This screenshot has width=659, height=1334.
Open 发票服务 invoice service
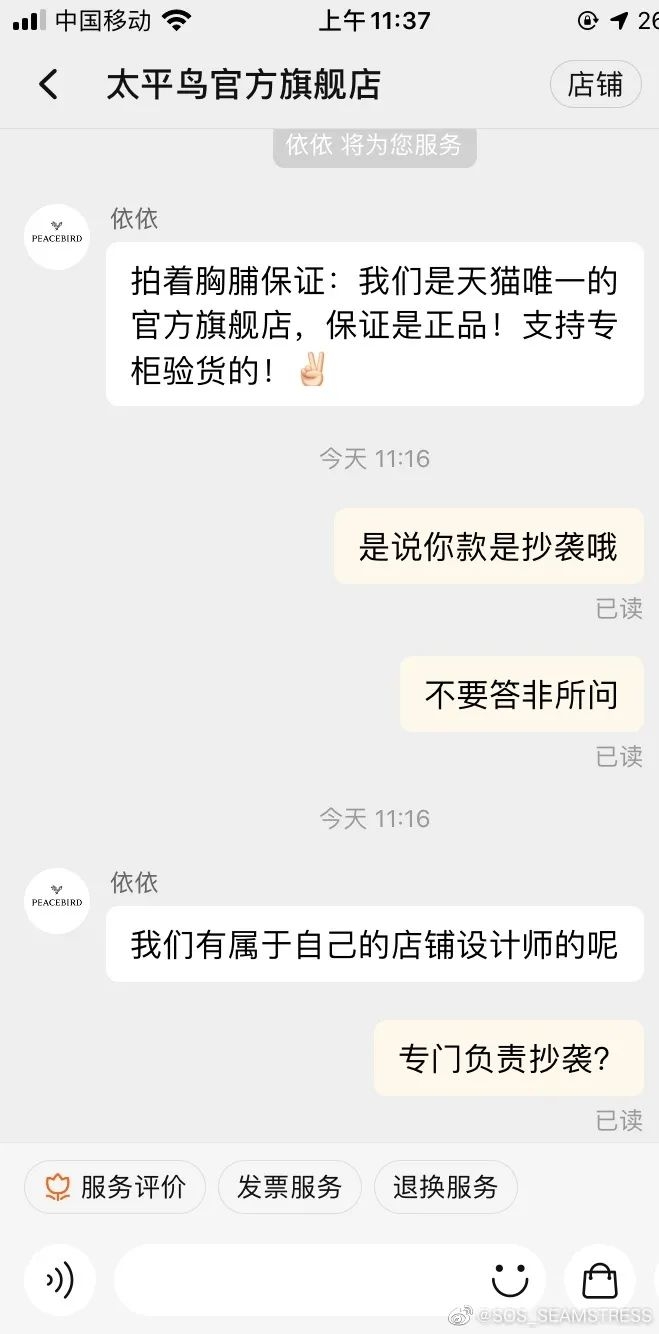289,1187
